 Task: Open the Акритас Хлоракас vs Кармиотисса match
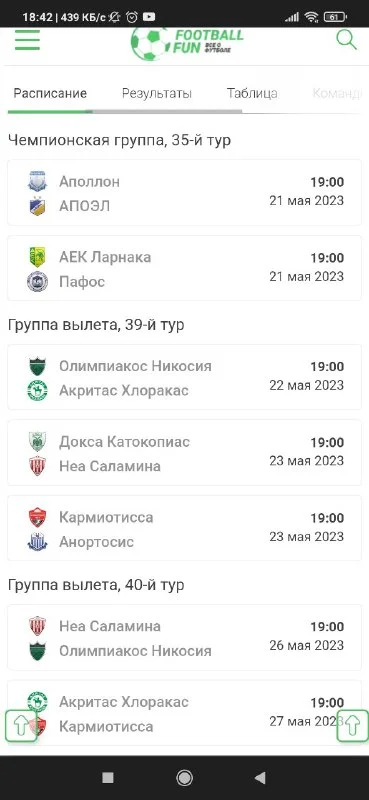184,713
